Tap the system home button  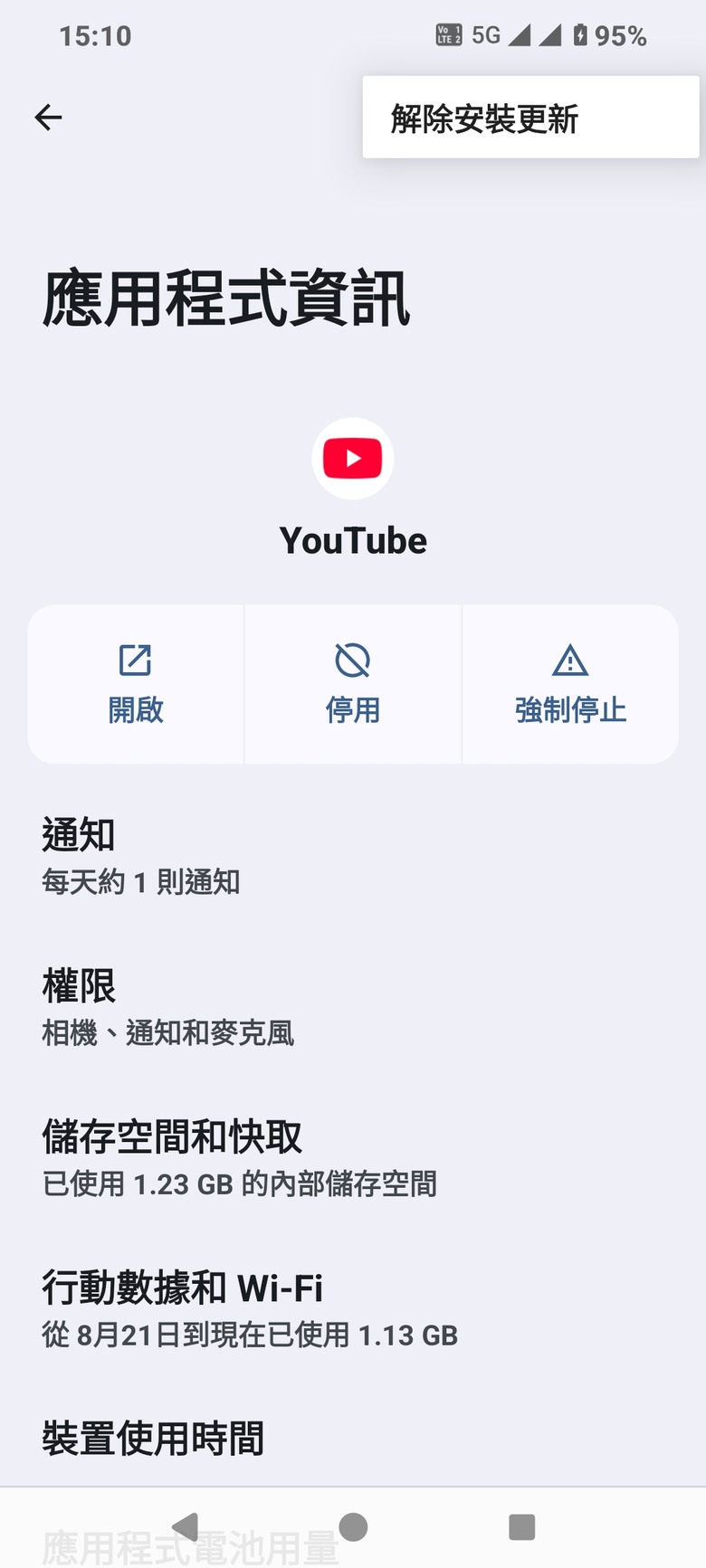tap(353, 1527)
